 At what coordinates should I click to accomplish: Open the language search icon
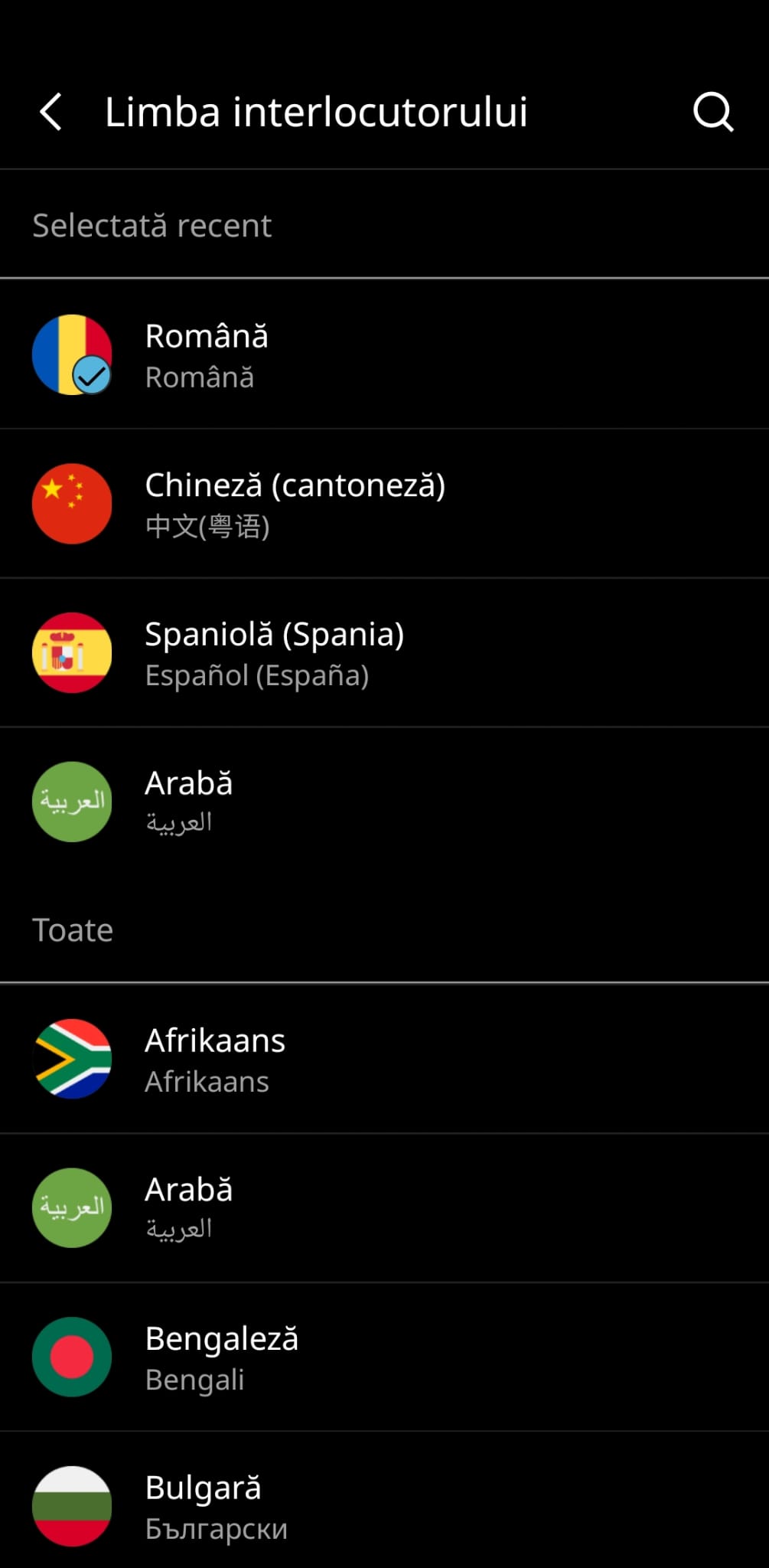pos(713,113)
